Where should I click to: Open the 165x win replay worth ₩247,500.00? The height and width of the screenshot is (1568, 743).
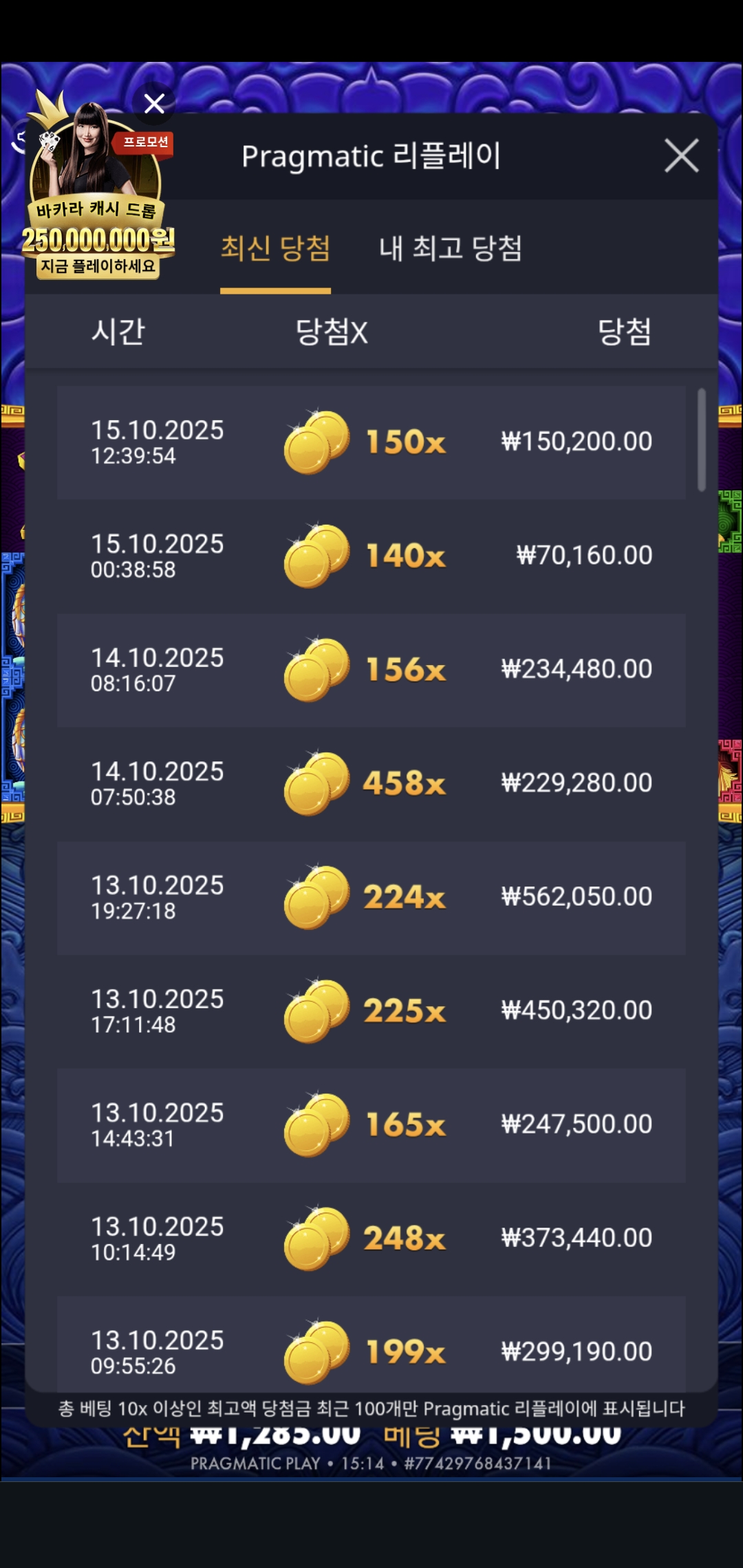click(371, 1125)
